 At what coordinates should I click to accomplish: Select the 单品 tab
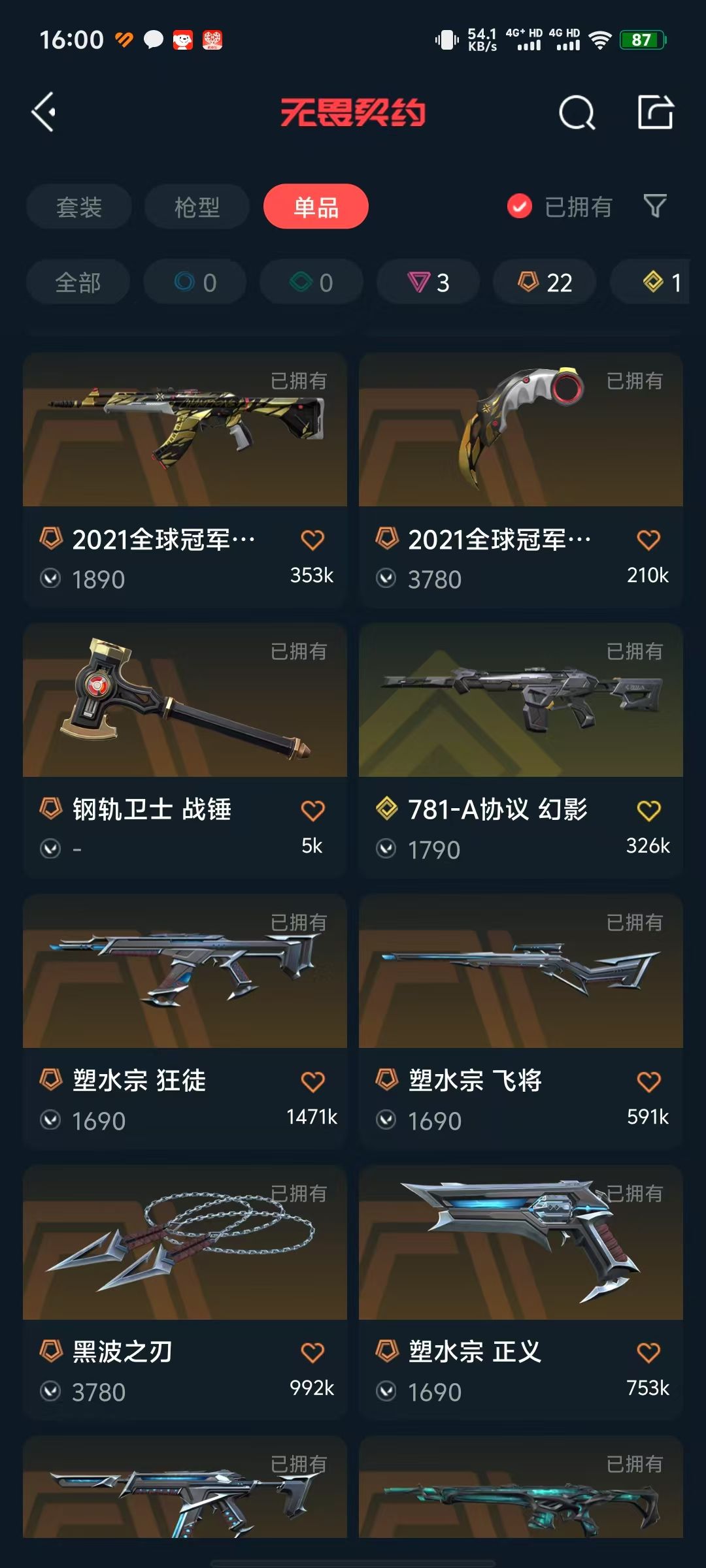pos(316,206)
